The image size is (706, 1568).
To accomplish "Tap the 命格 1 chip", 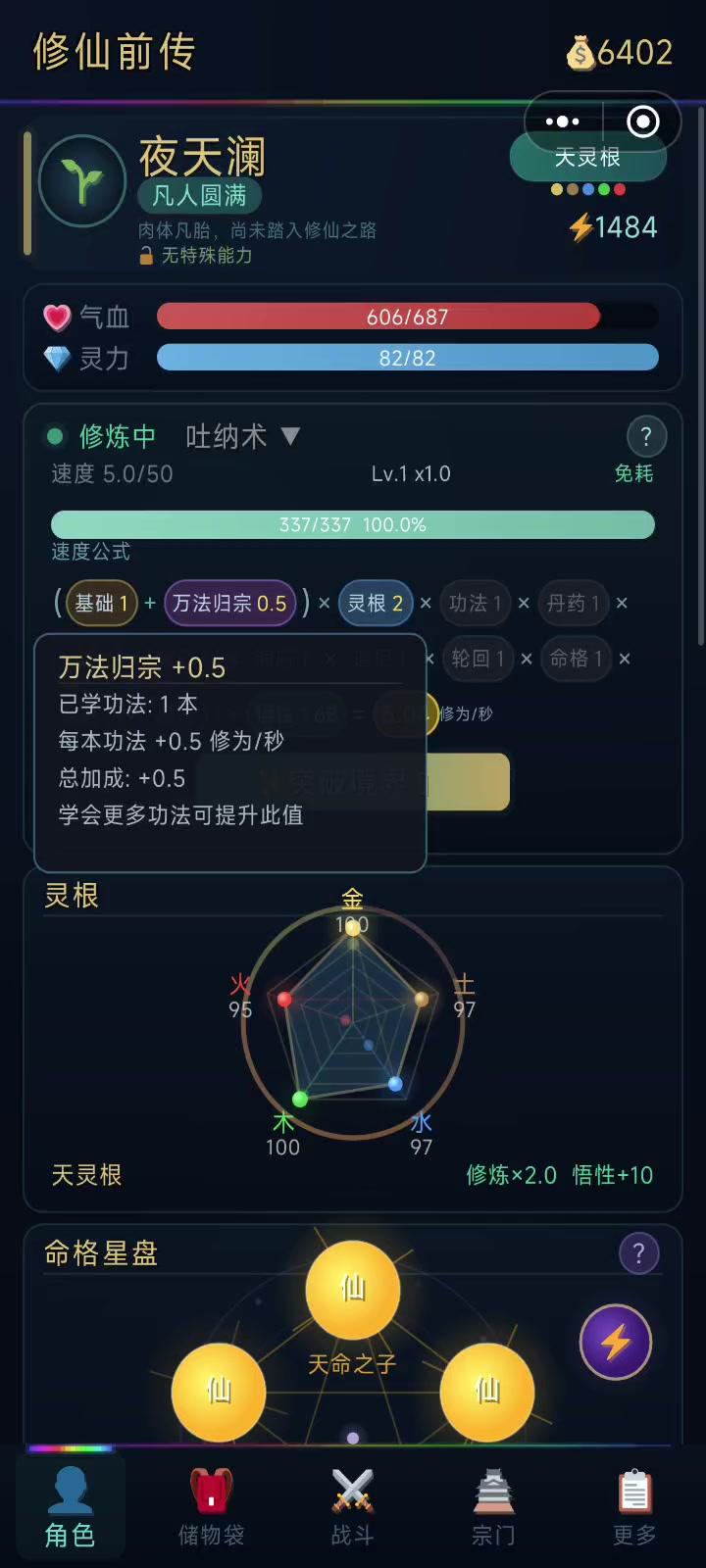I will tap(576, 659).
